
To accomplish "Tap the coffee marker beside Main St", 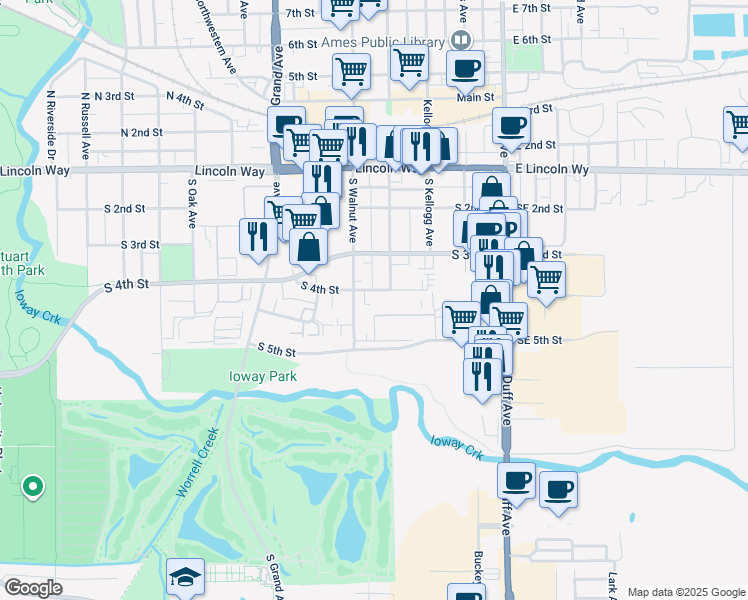I will pos(465,69).
